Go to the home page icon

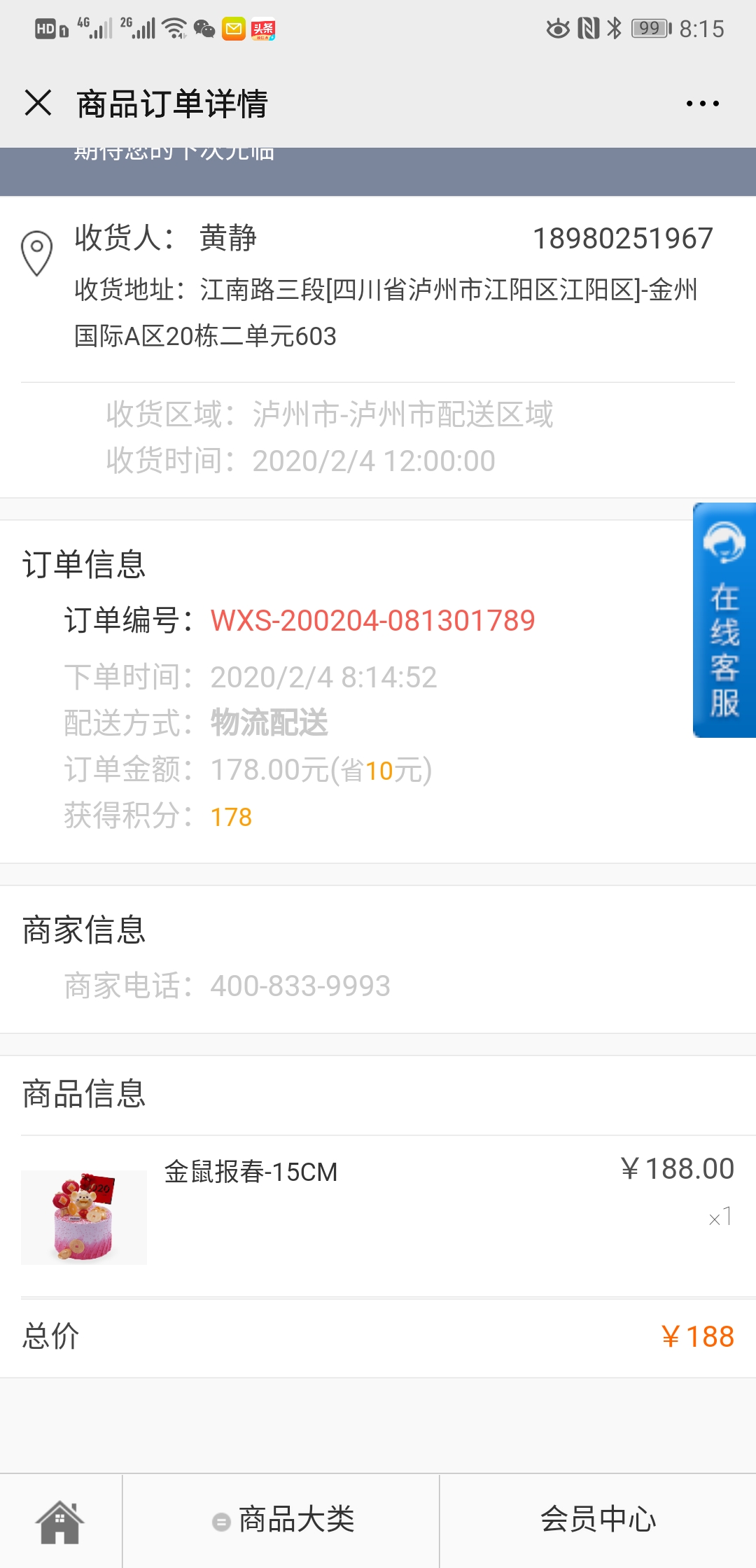tap(60, 1522)
